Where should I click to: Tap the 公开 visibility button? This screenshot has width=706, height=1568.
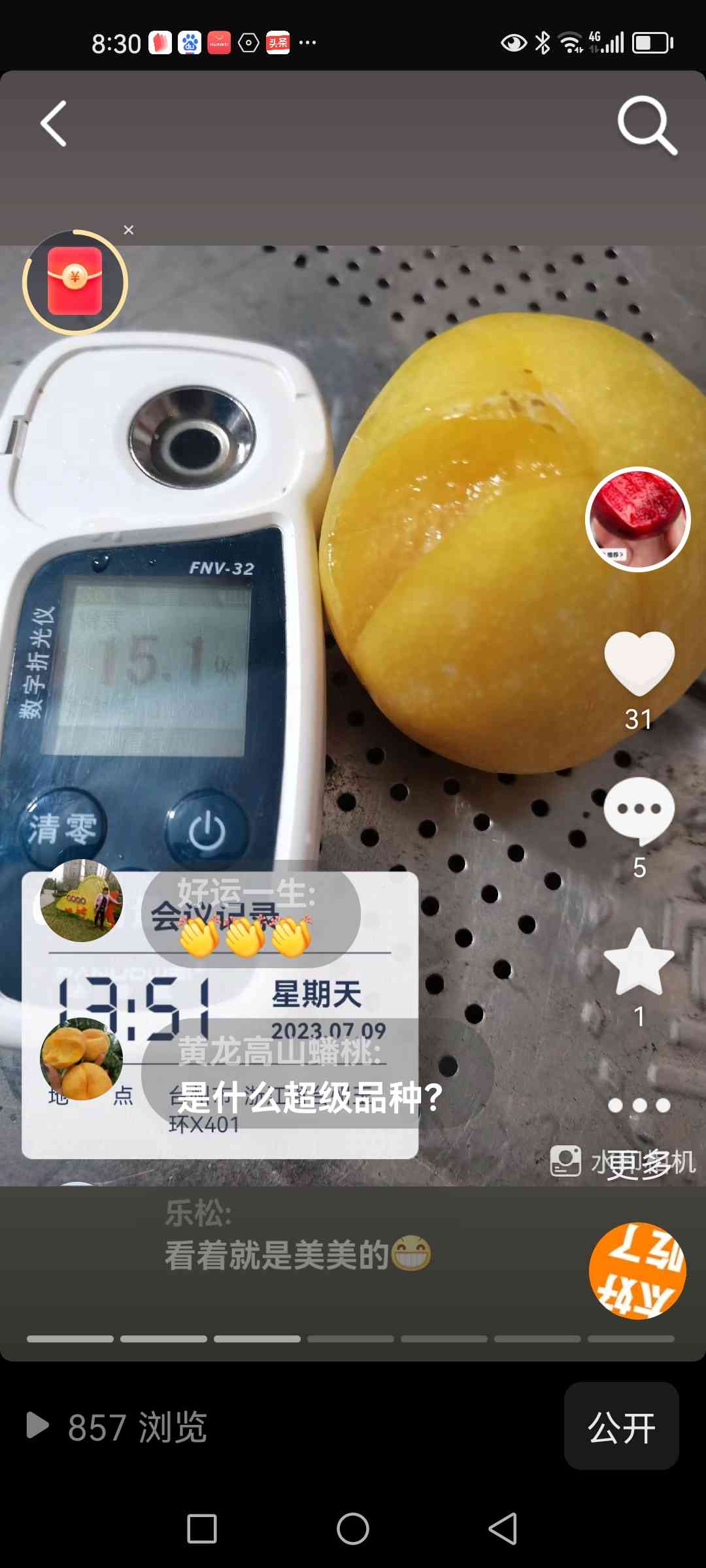[x=621, y=1426]
